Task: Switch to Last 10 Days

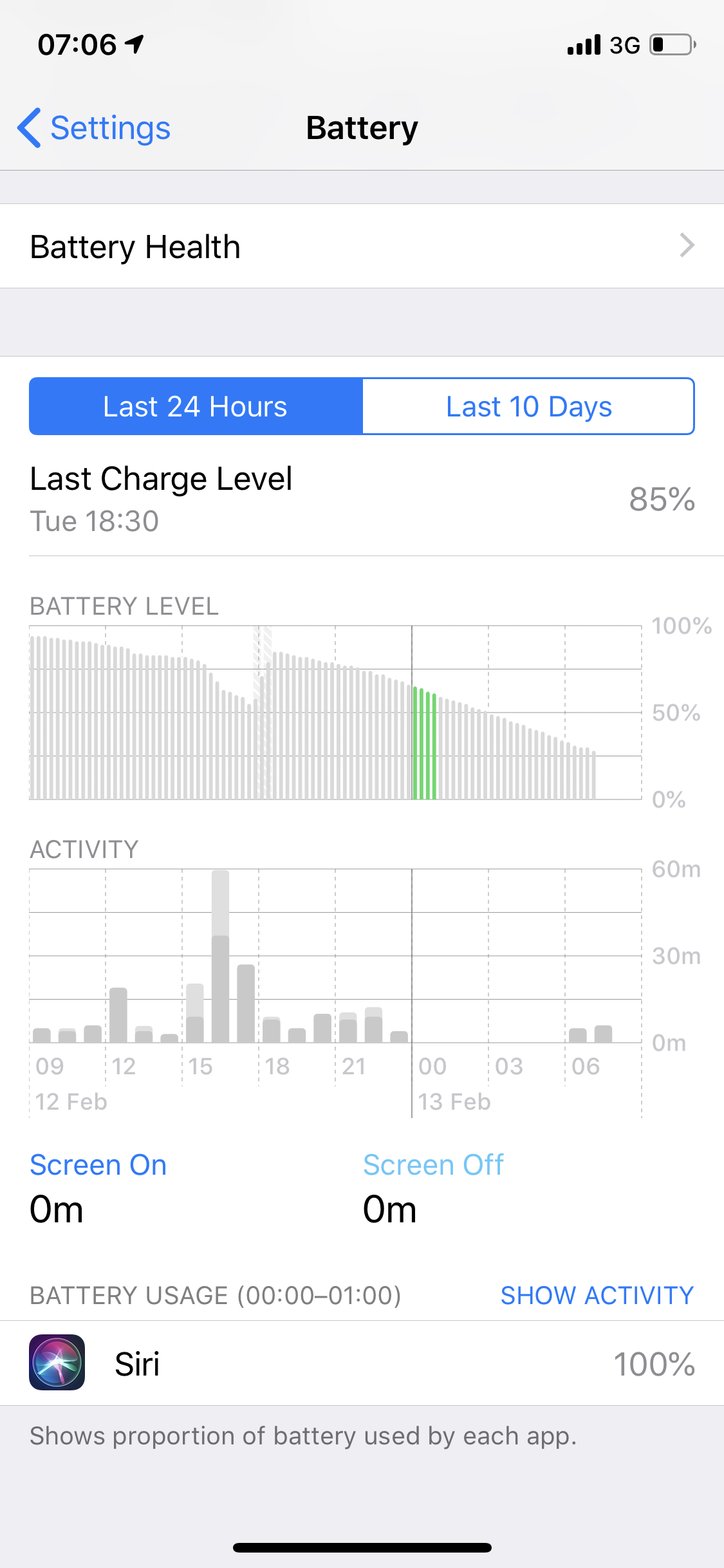Action: (x=528, y=407)
